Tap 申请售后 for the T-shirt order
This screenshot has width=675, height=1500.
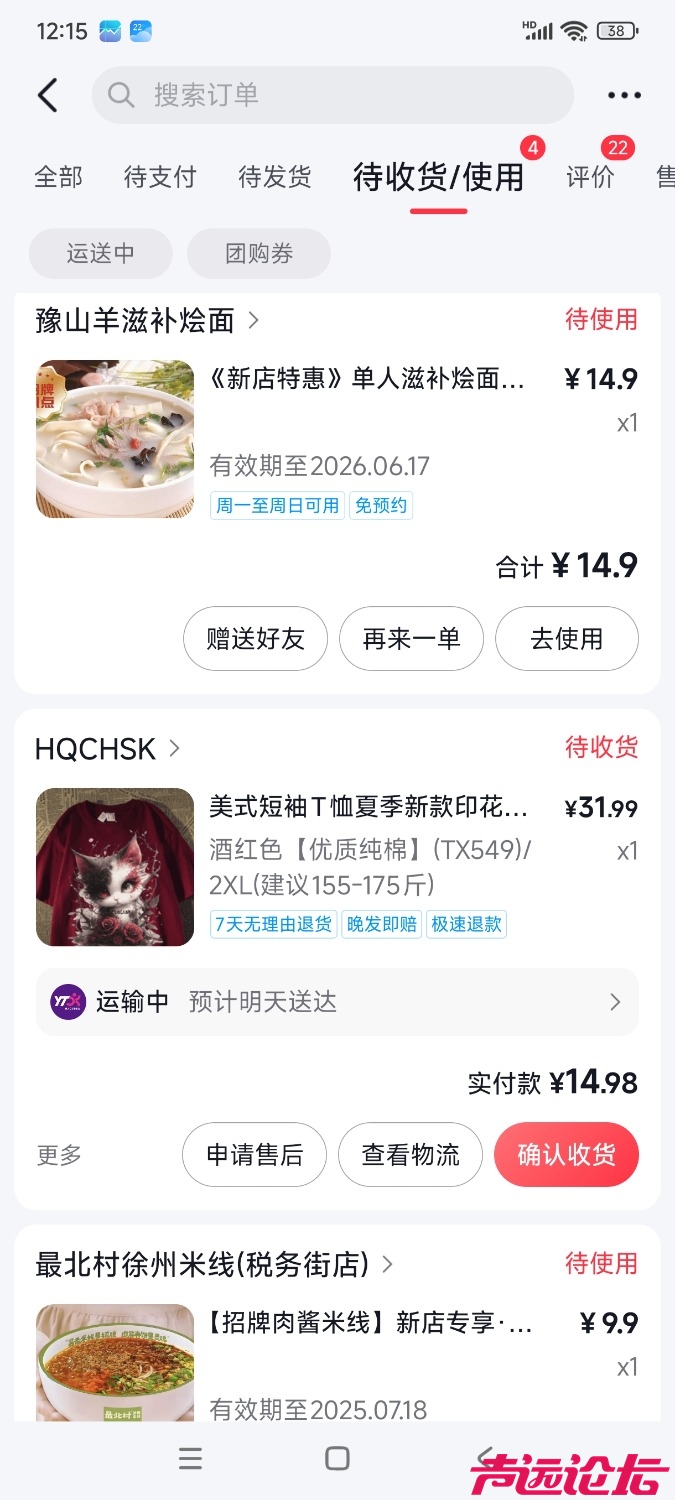click(x=254, y=1155)
